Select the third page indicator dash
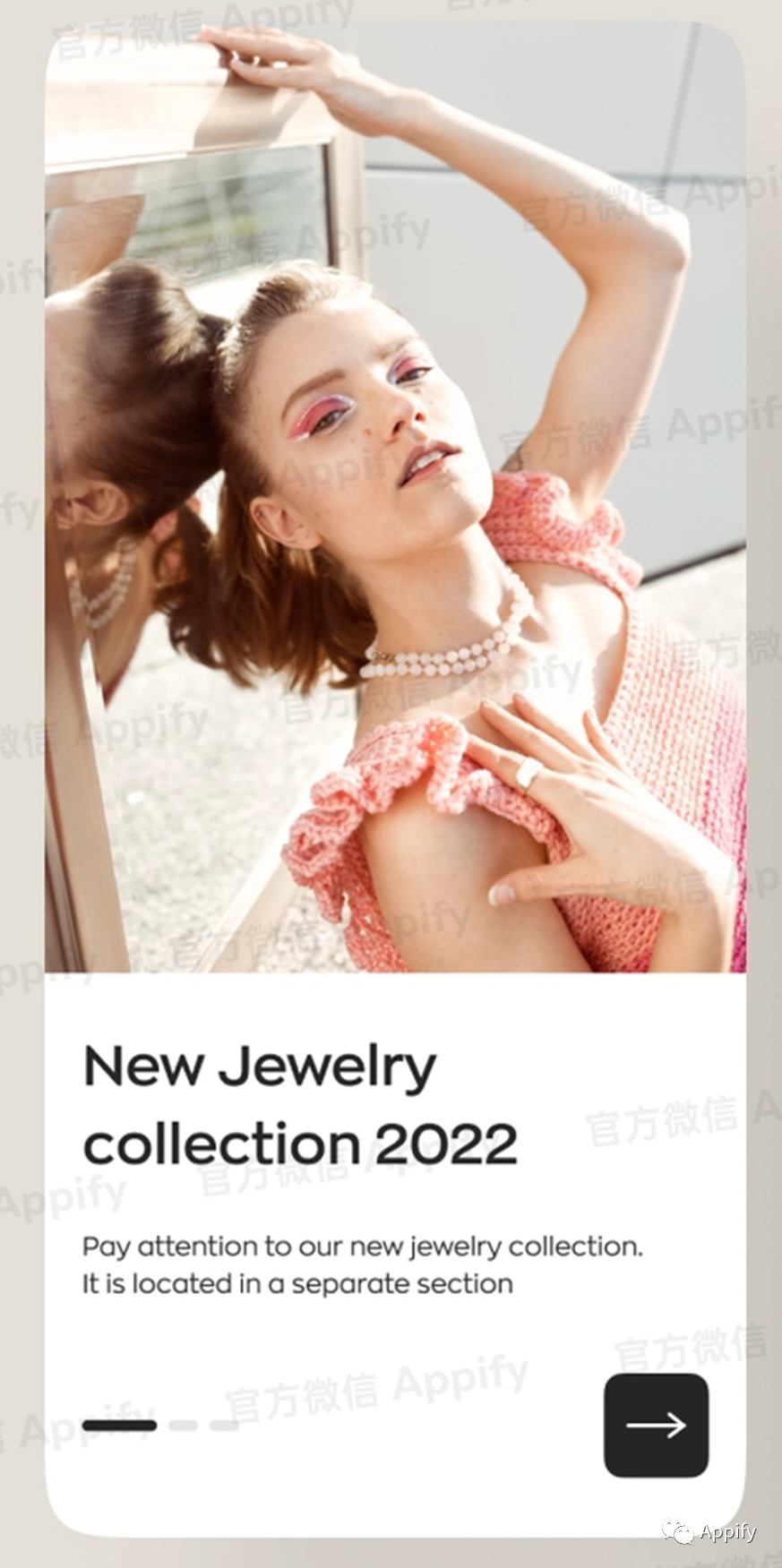Viewport: 782px width, 1568px height. [x=224, y=1425]
